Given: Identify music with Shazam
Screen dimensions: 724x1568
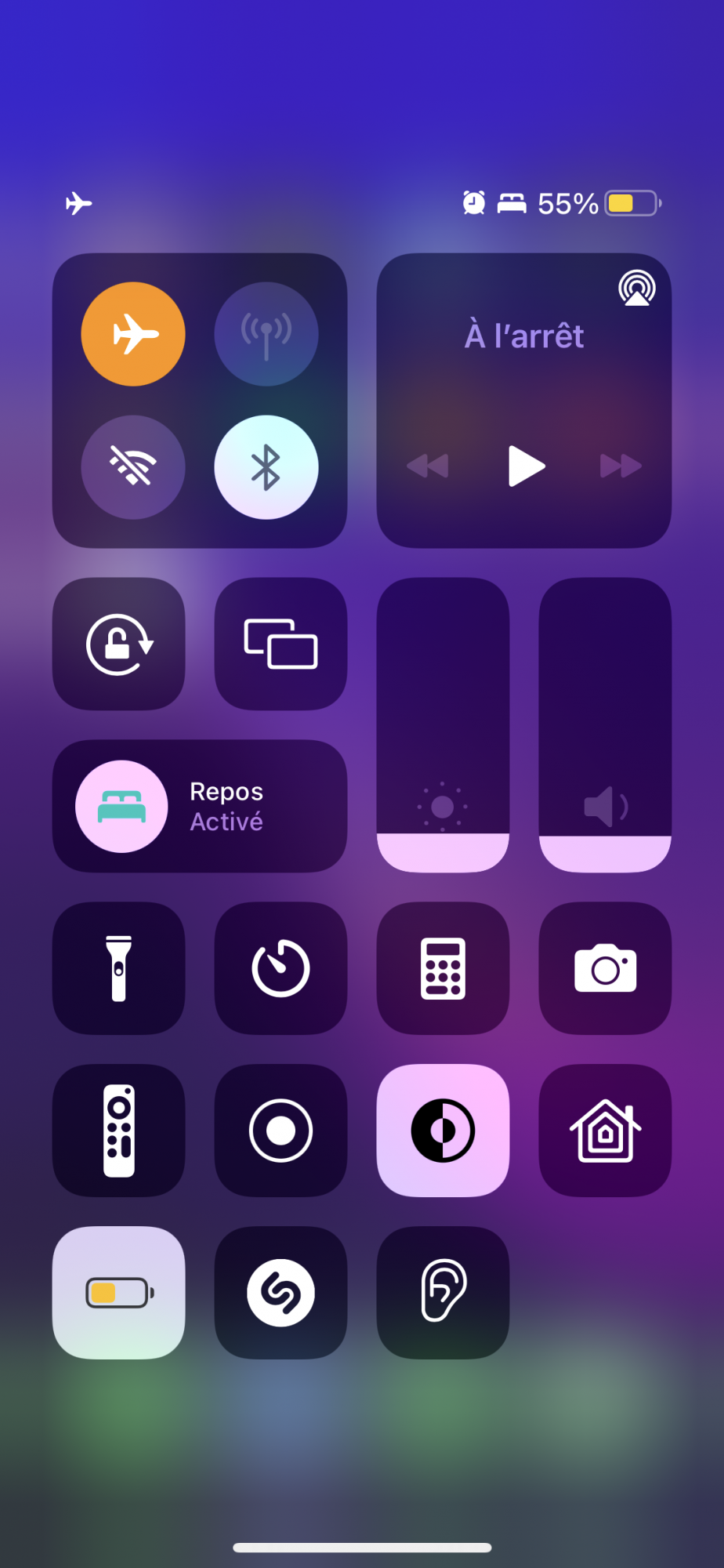Looking at the screenshot, I should (x=281, y=1293).
